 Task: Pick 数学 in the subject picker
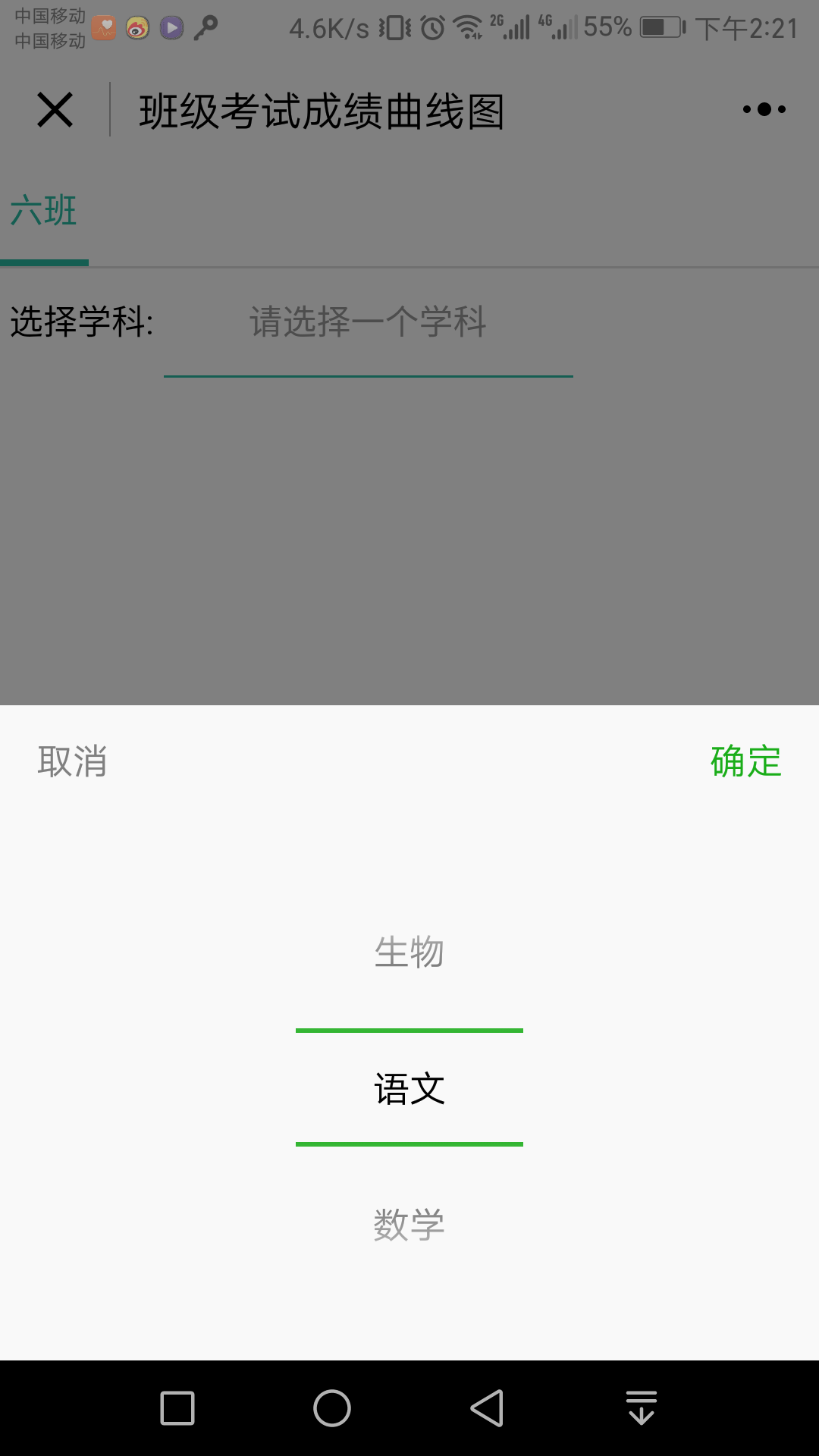409,1224
